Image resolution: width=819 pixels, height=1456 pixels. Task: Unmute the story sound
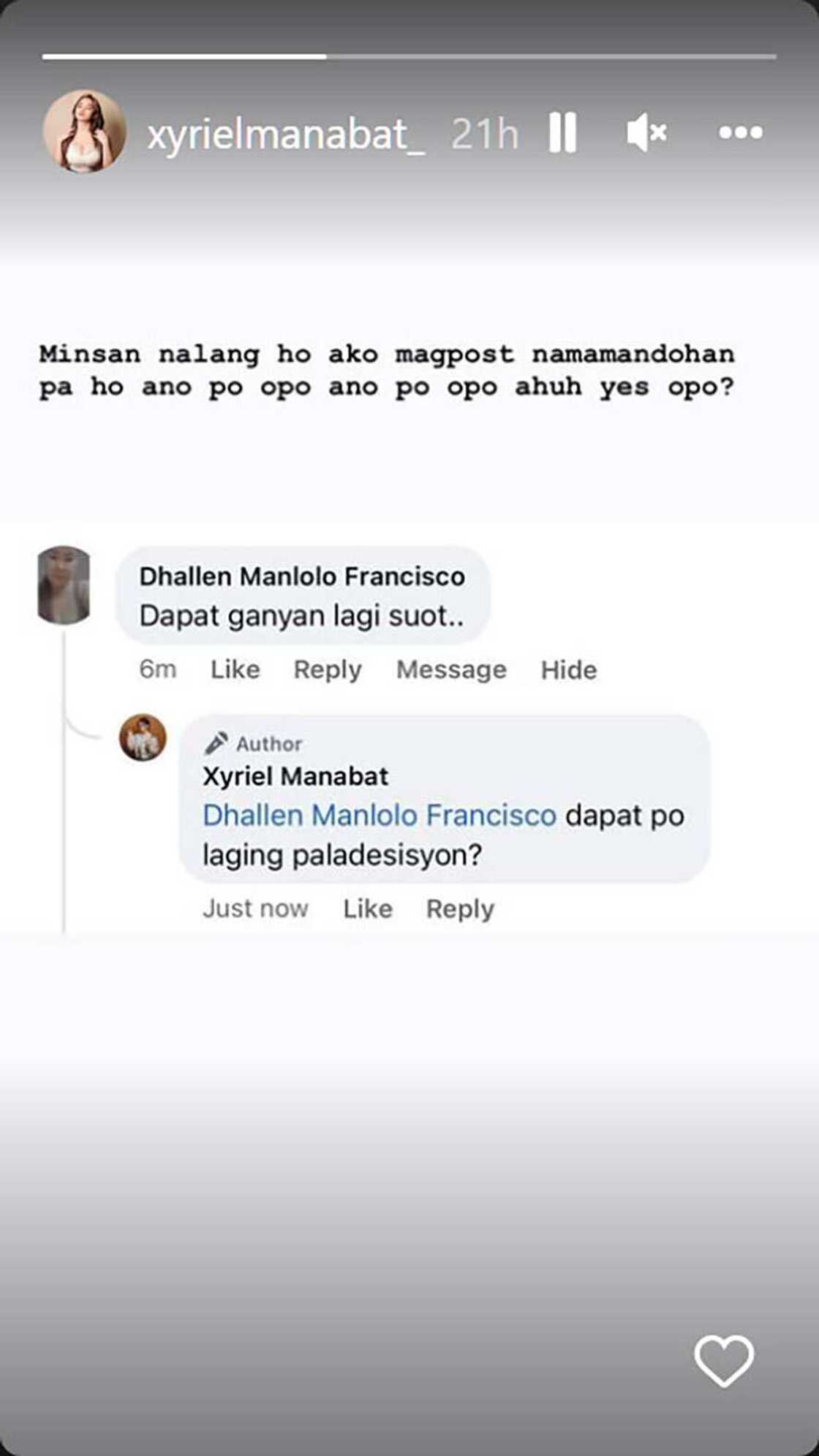click(x=646, y=133)
